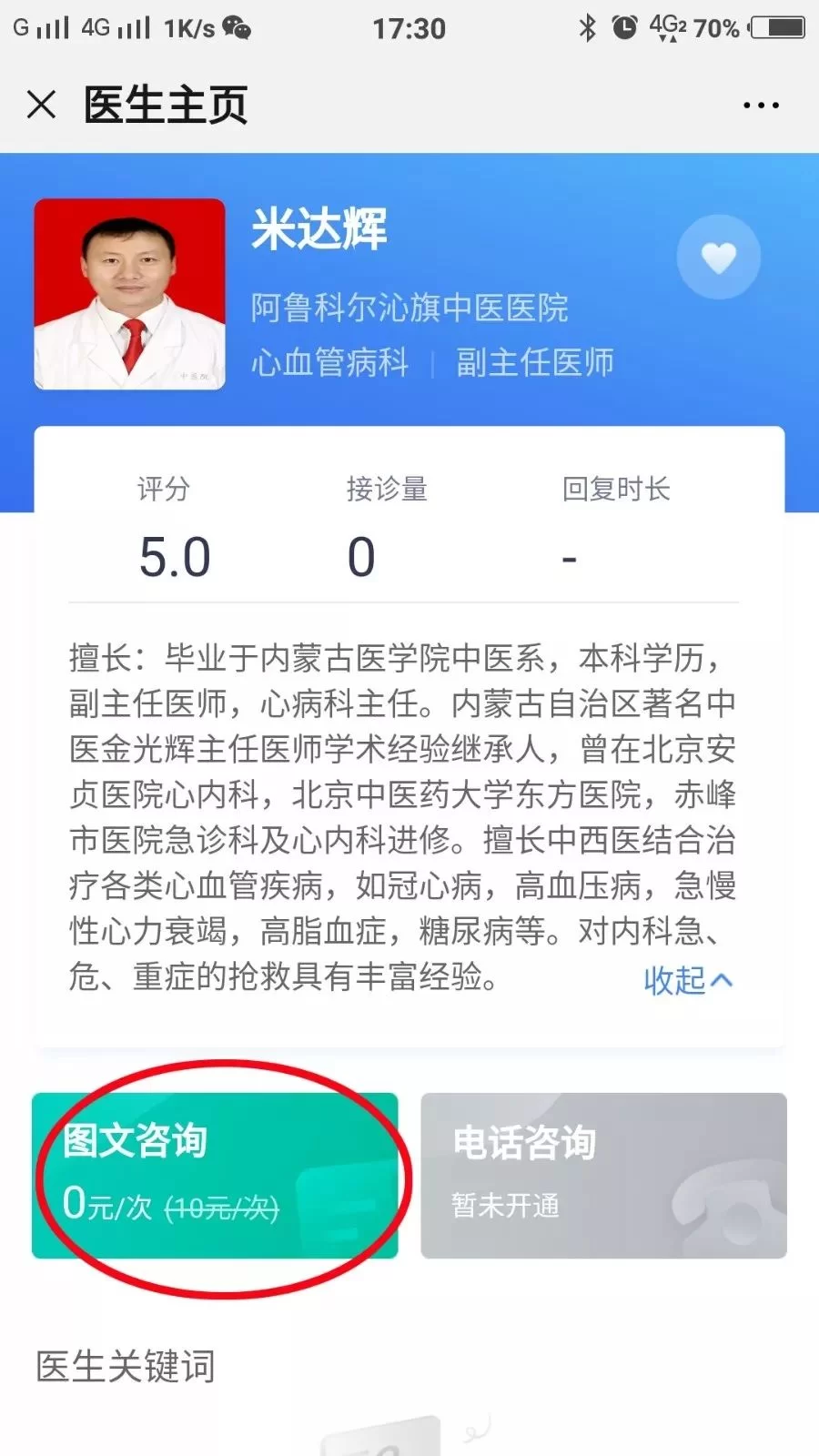The height and width of the screenshot is (1456, 819).
Task: Tap the heart icon to favorite doctor 米达辉
Action: (x=719, y=258)
